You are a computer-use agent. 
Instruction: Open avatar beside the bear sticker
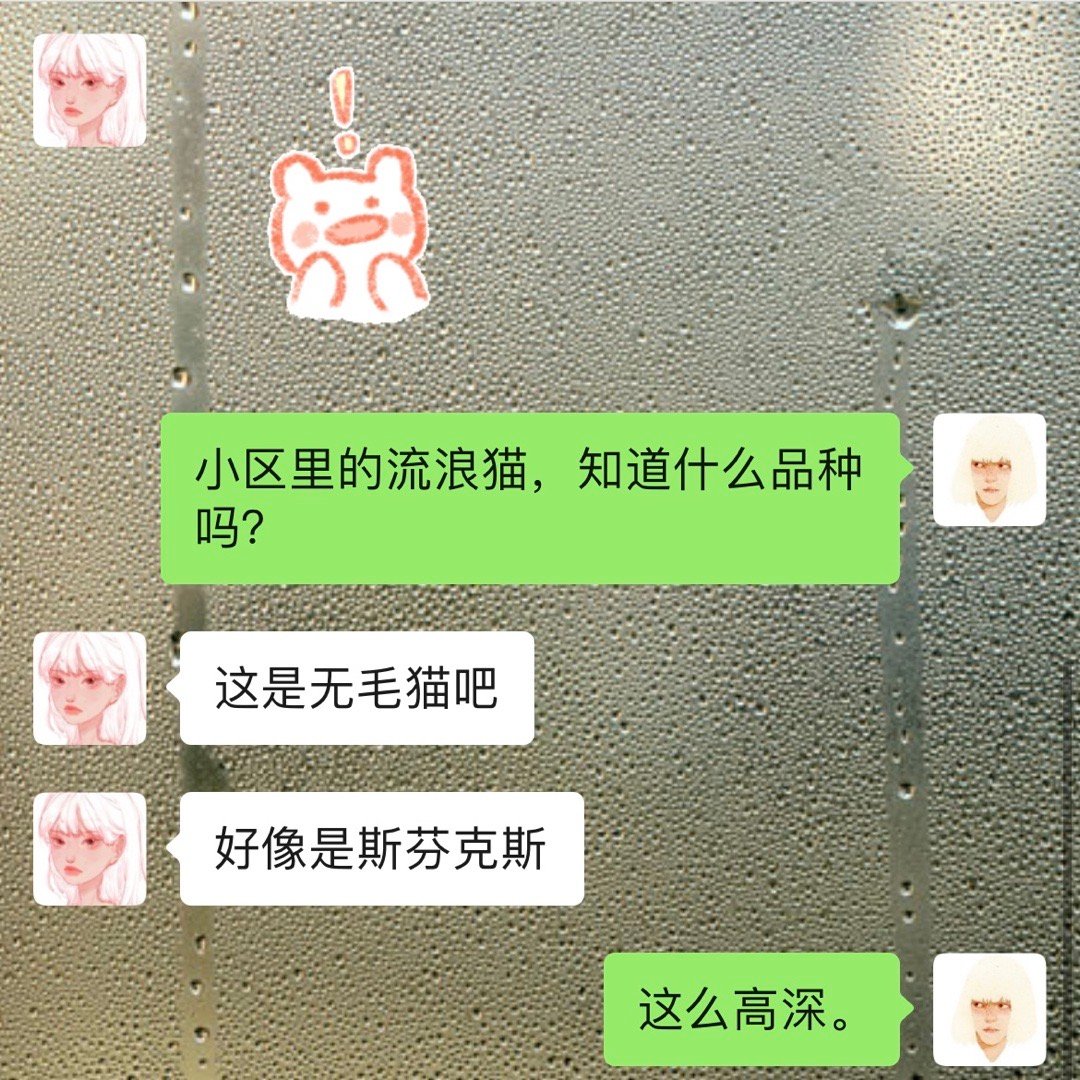coord(90,91)
